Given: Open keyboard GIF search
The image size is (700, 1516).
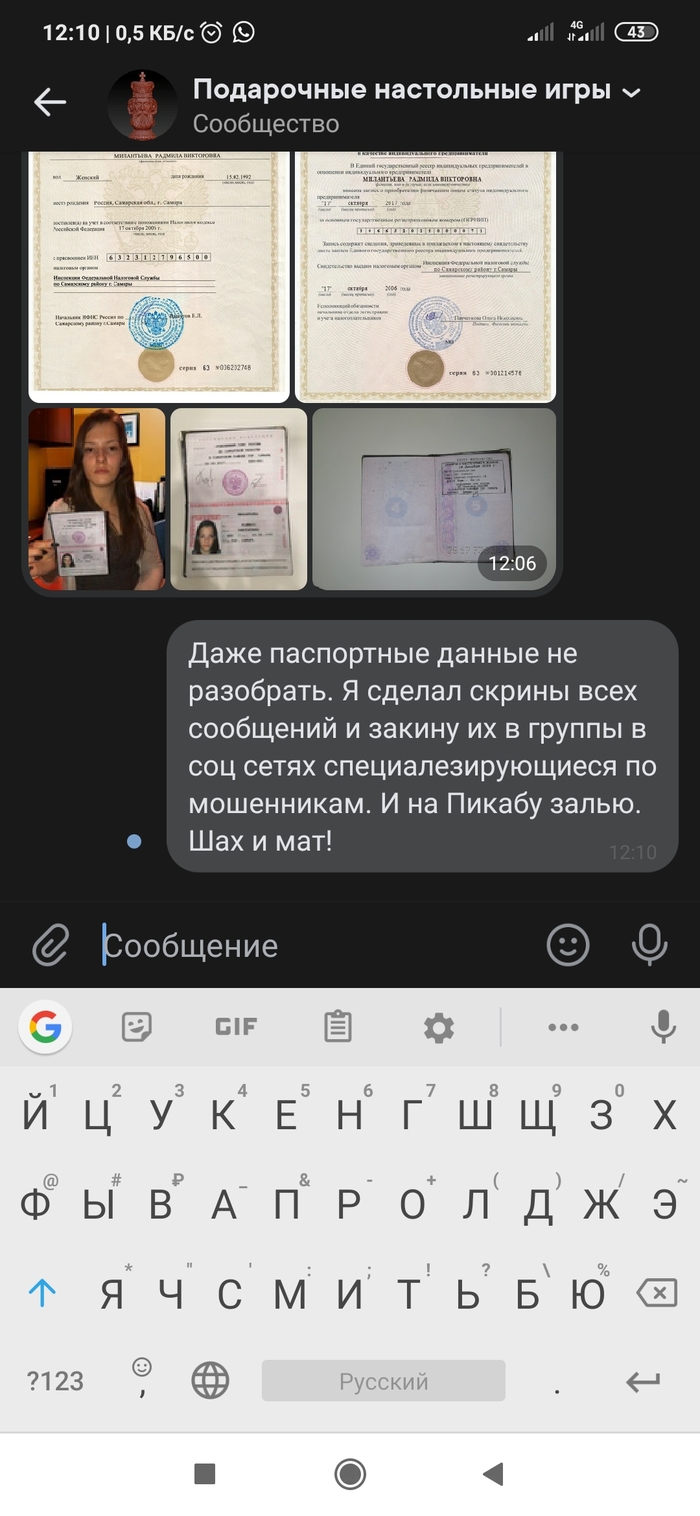Looking at the screenshot, I should (x=236, y=1027).
